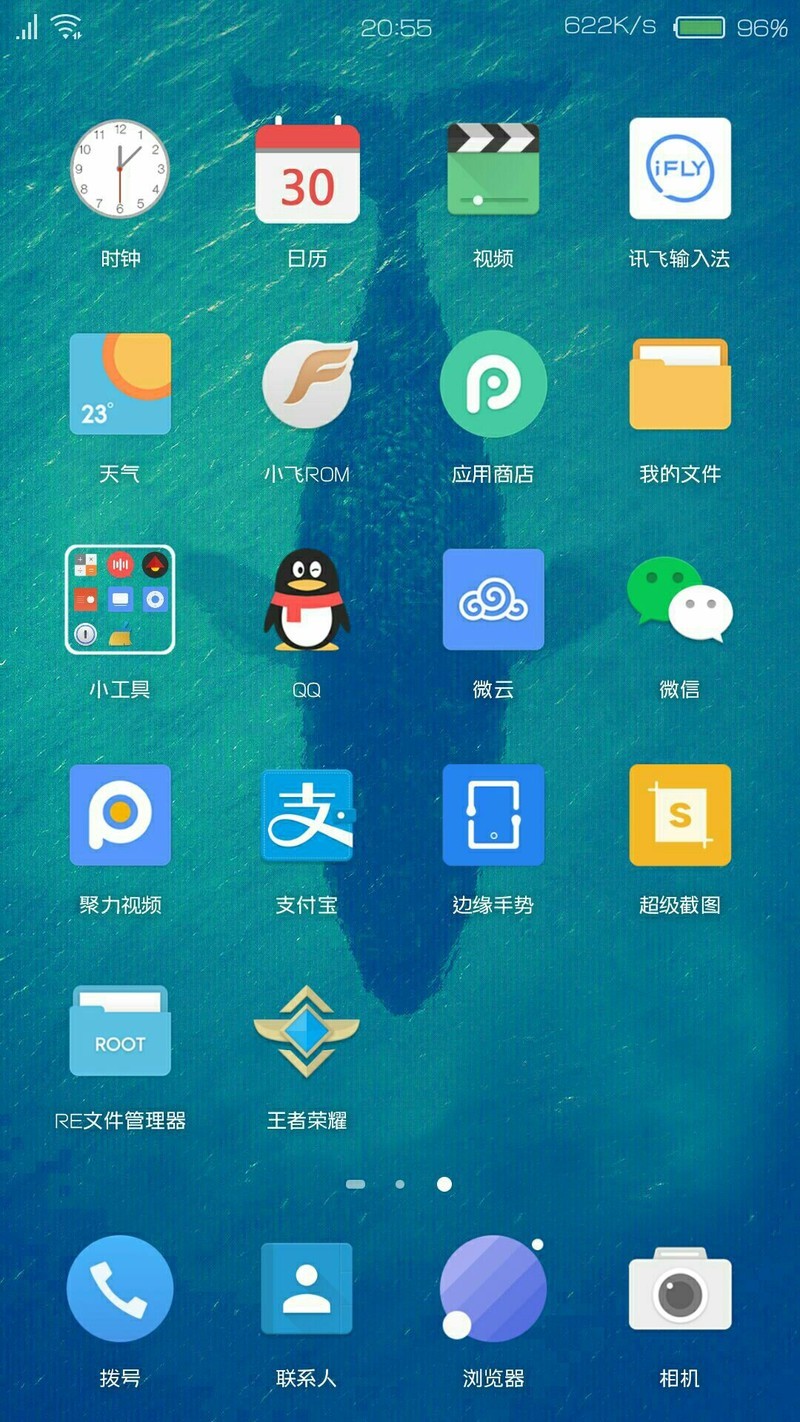This screenshot has width=800, height=1422.
Task: Open the Dialer (拨号) in dock
Action: pyautogui.click(x=120, y=1290)
